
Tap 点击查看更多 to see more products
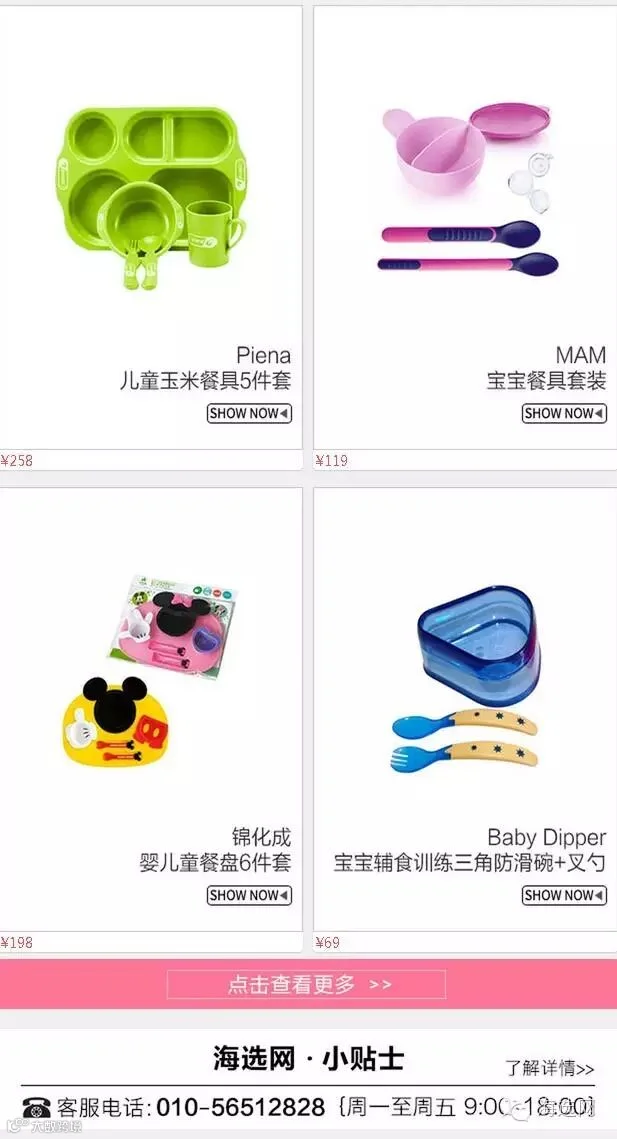tap(306, 984)
